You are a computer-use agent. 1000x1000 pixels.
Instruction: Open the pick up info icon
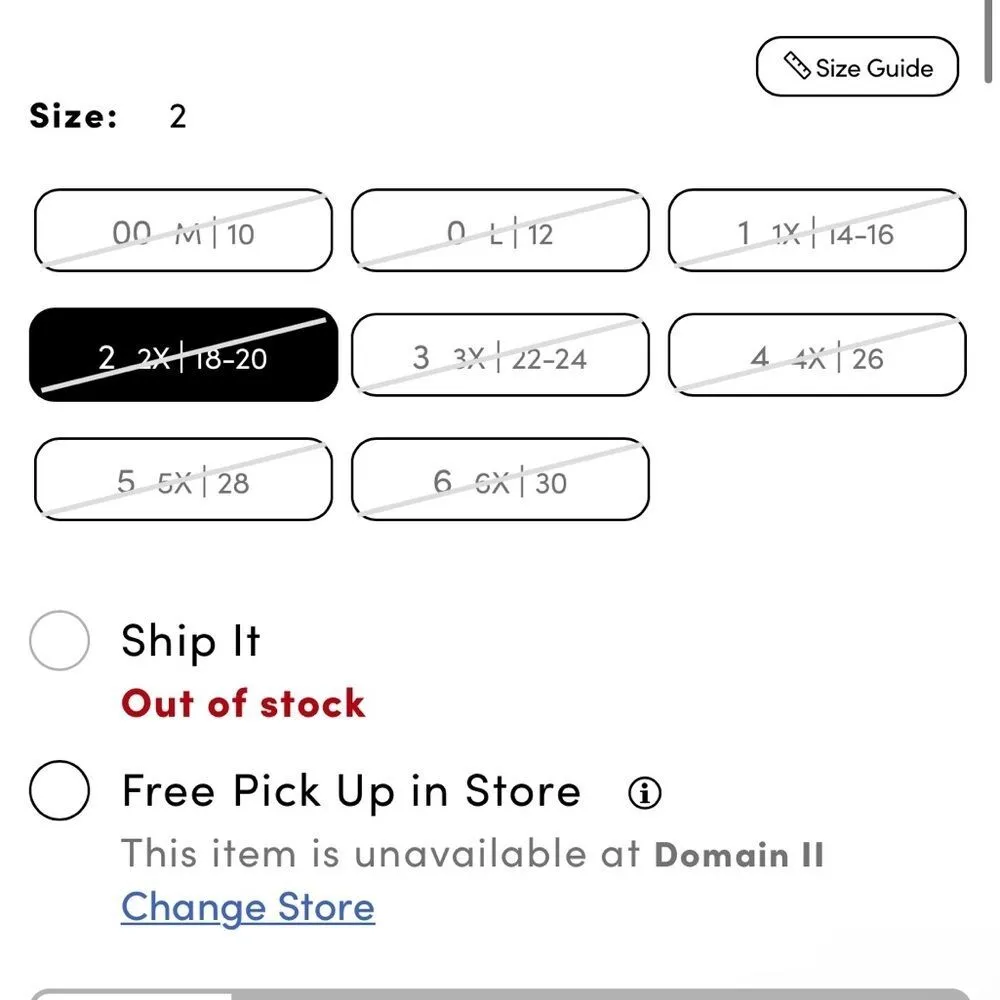[645, 793]
